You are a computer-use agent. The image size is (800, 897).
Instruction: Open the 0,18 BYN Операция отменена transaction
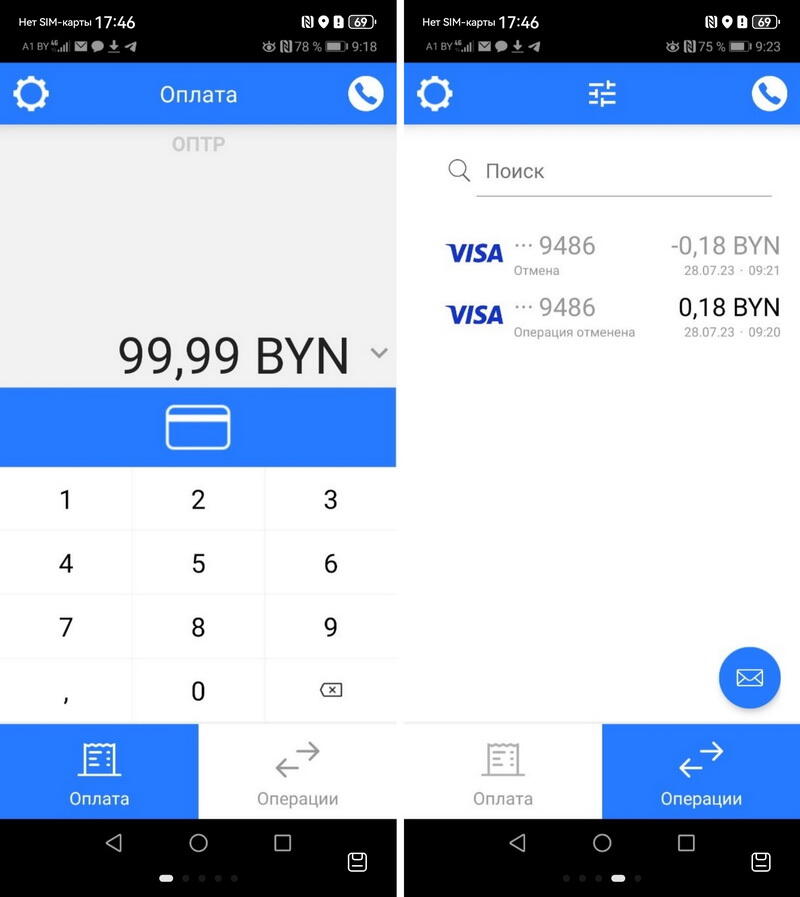(x=612, y=316)
